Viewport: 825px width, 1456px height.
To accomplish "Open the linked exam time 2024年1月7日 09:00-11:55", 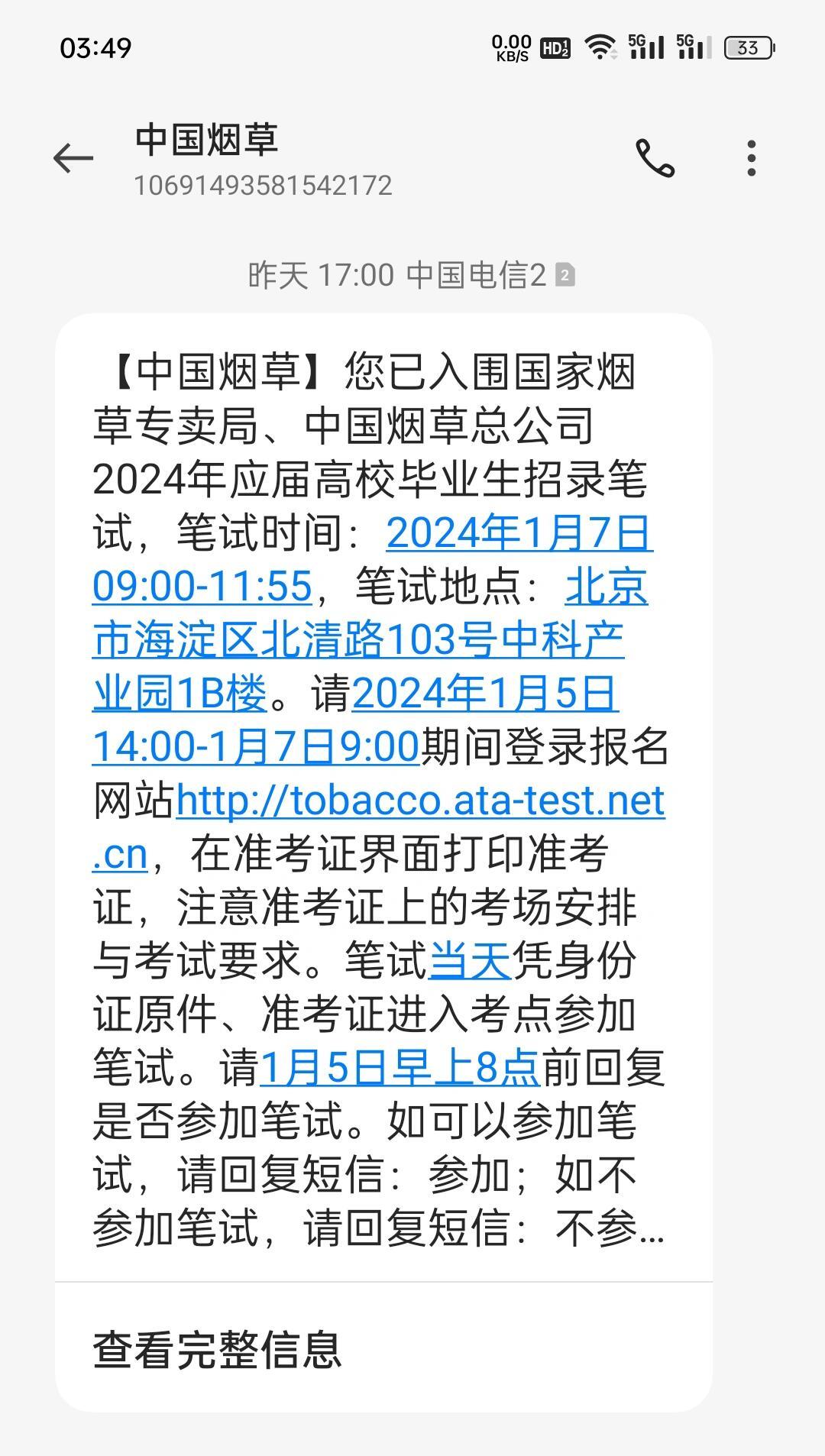I will click(519, 533).
